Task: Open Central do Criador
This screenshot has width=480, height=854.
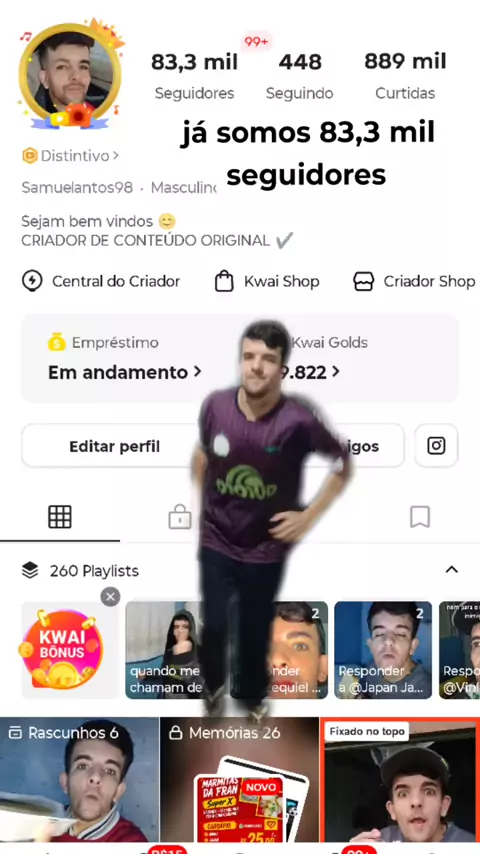Action: [101, 282]
